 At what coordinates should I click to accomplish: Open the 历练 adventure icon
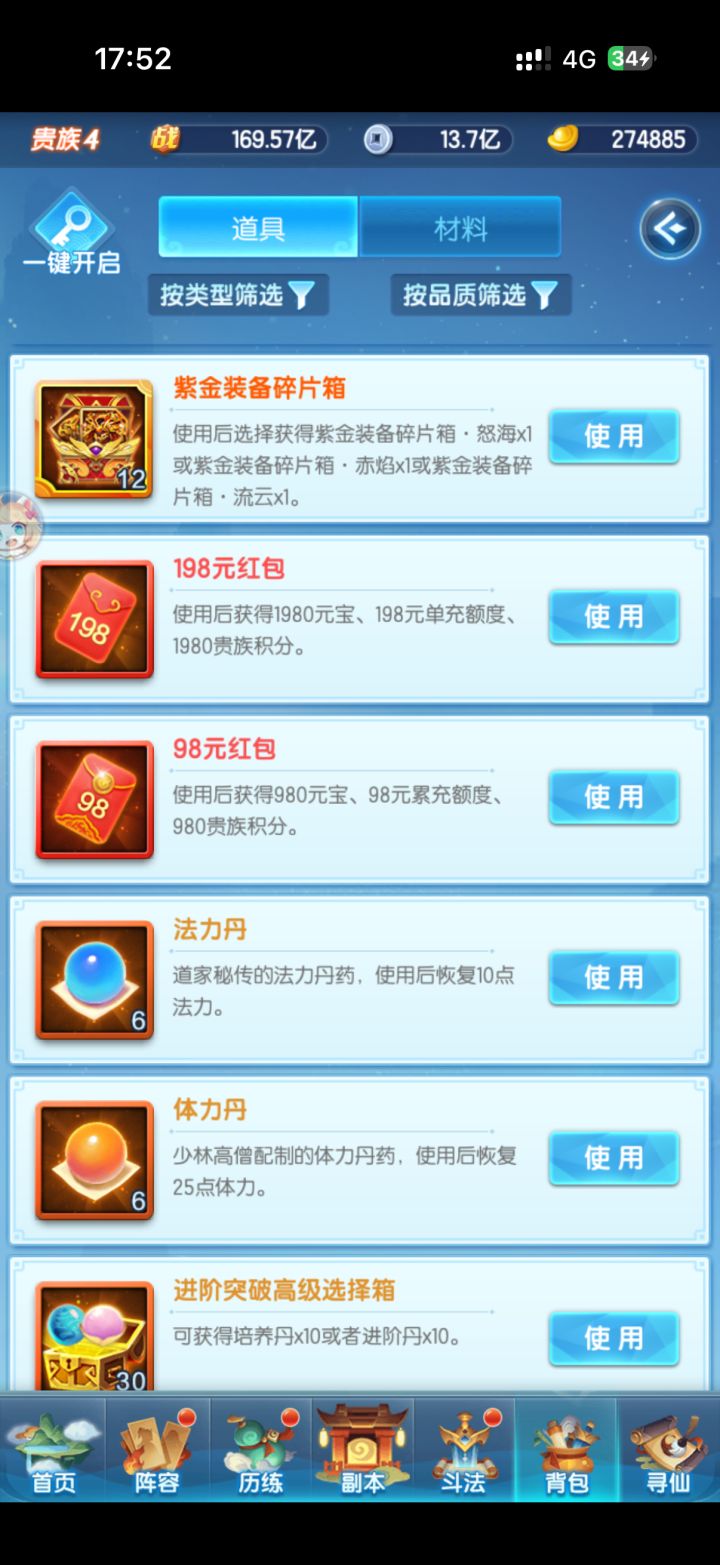tap(257, 1449)
